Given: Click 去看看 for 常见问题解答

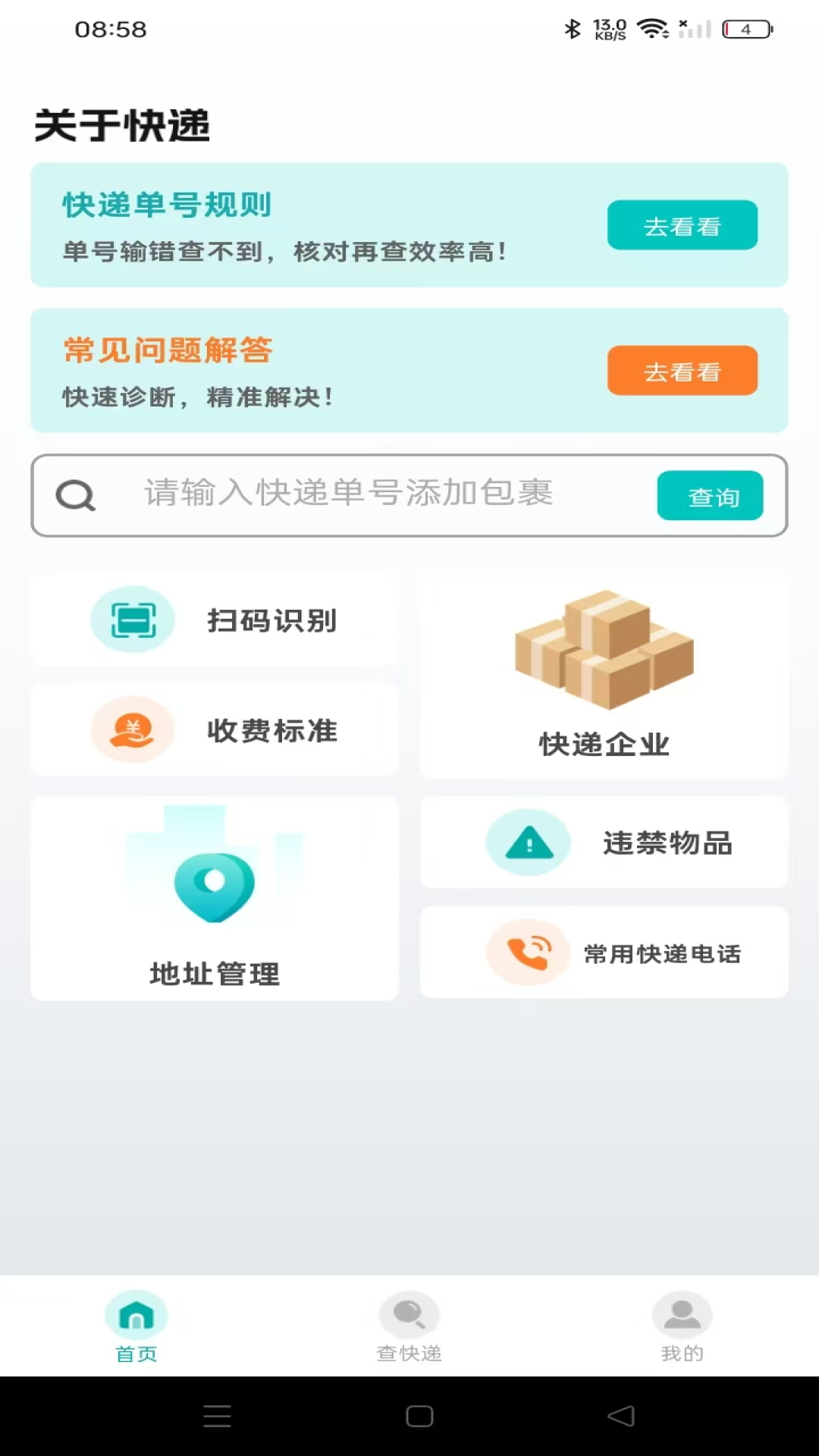Looking at the screenshot, I should [681, 370].
